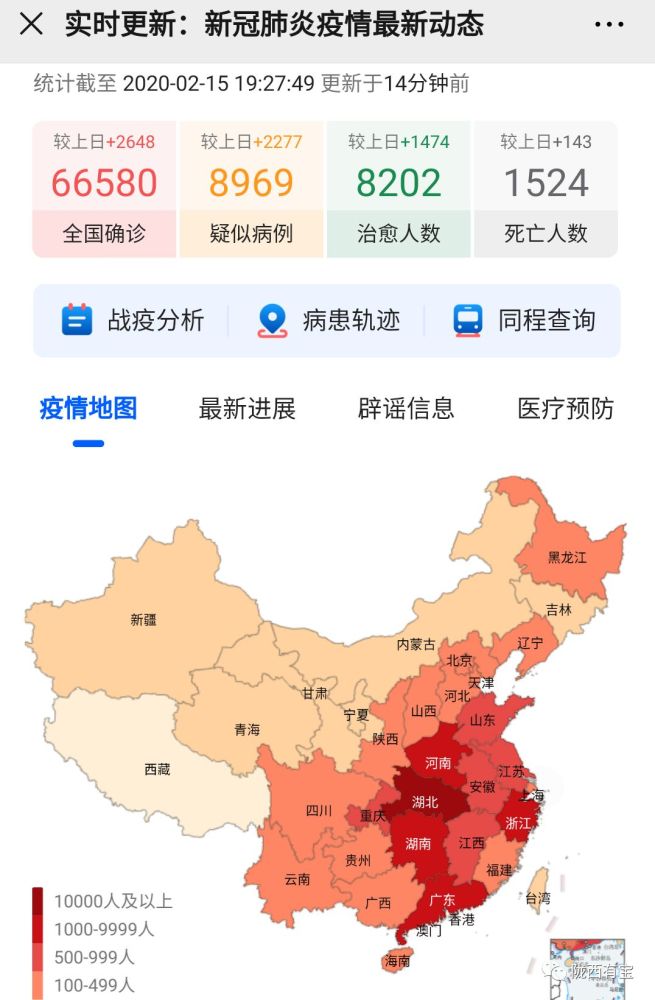
Task: Select 黑龙江 province on the map
Action: [566, 557]
